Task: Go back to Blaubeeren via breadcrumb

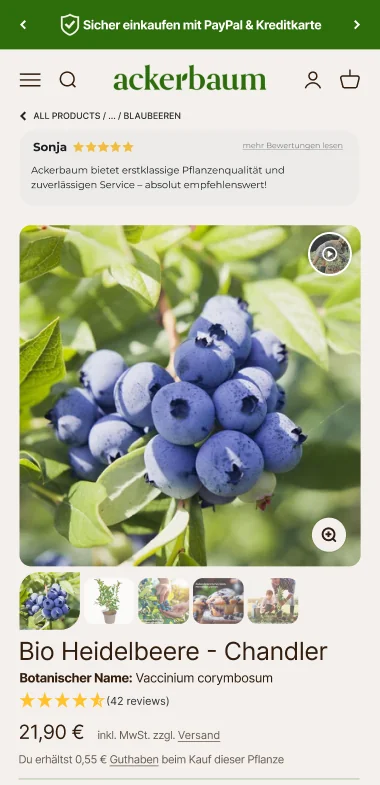Action: [152, 116]
